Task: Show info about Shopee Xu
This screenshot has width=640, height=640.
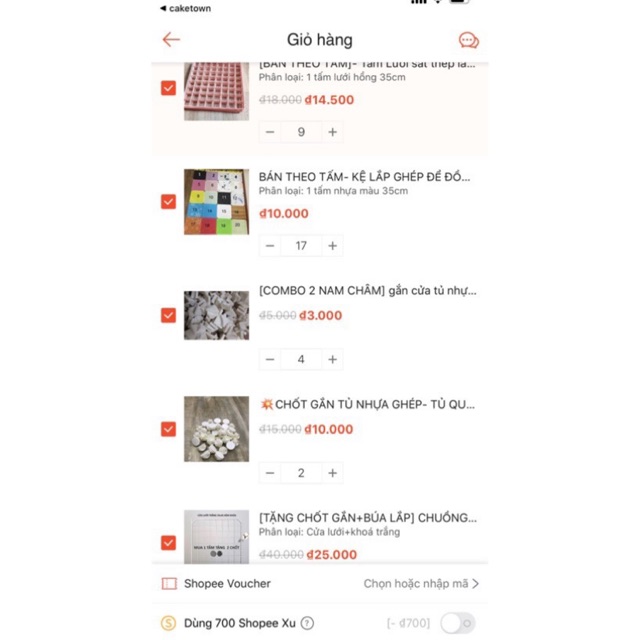Action: [308, 623]
